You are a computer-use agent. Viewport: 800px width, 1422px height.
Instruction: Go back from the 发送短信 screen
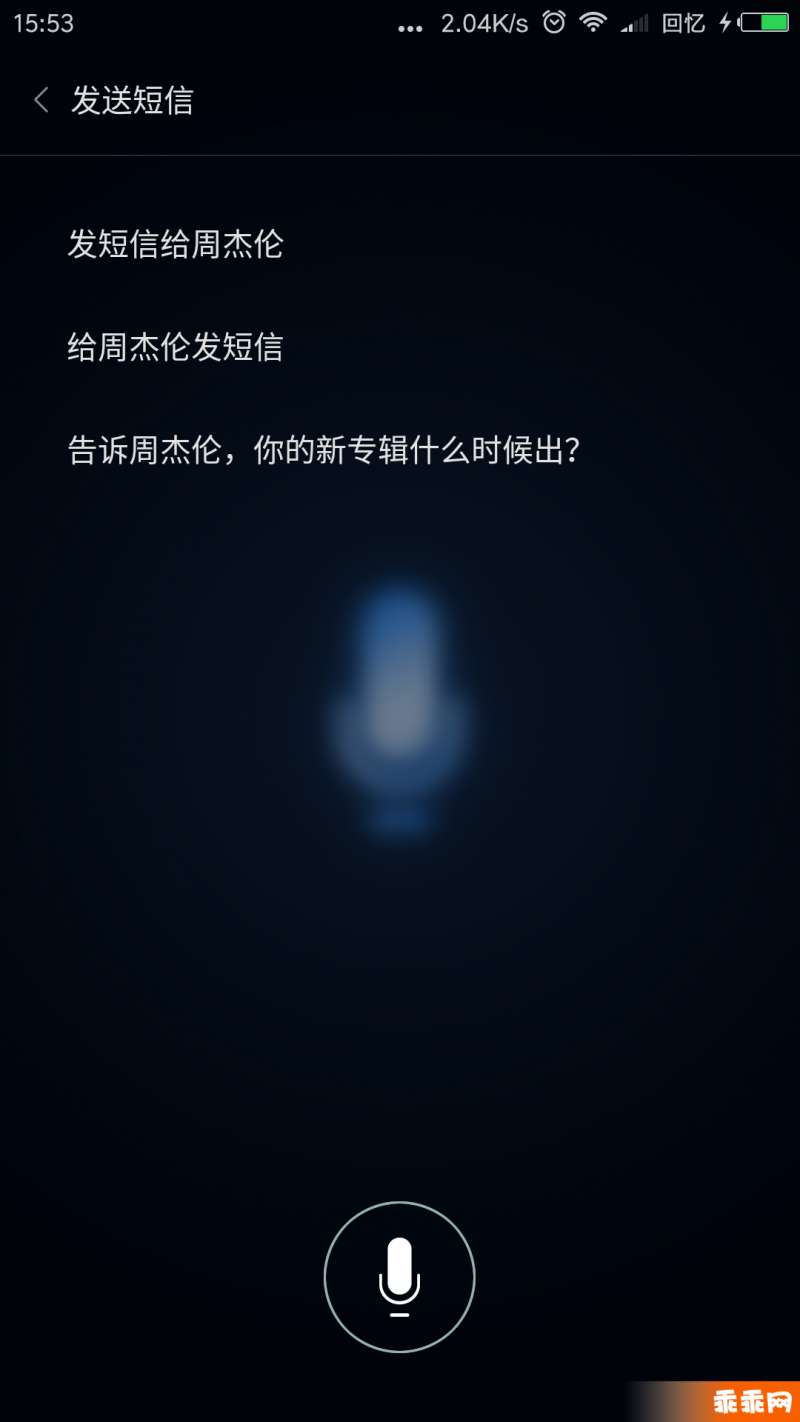pos(41,100)
